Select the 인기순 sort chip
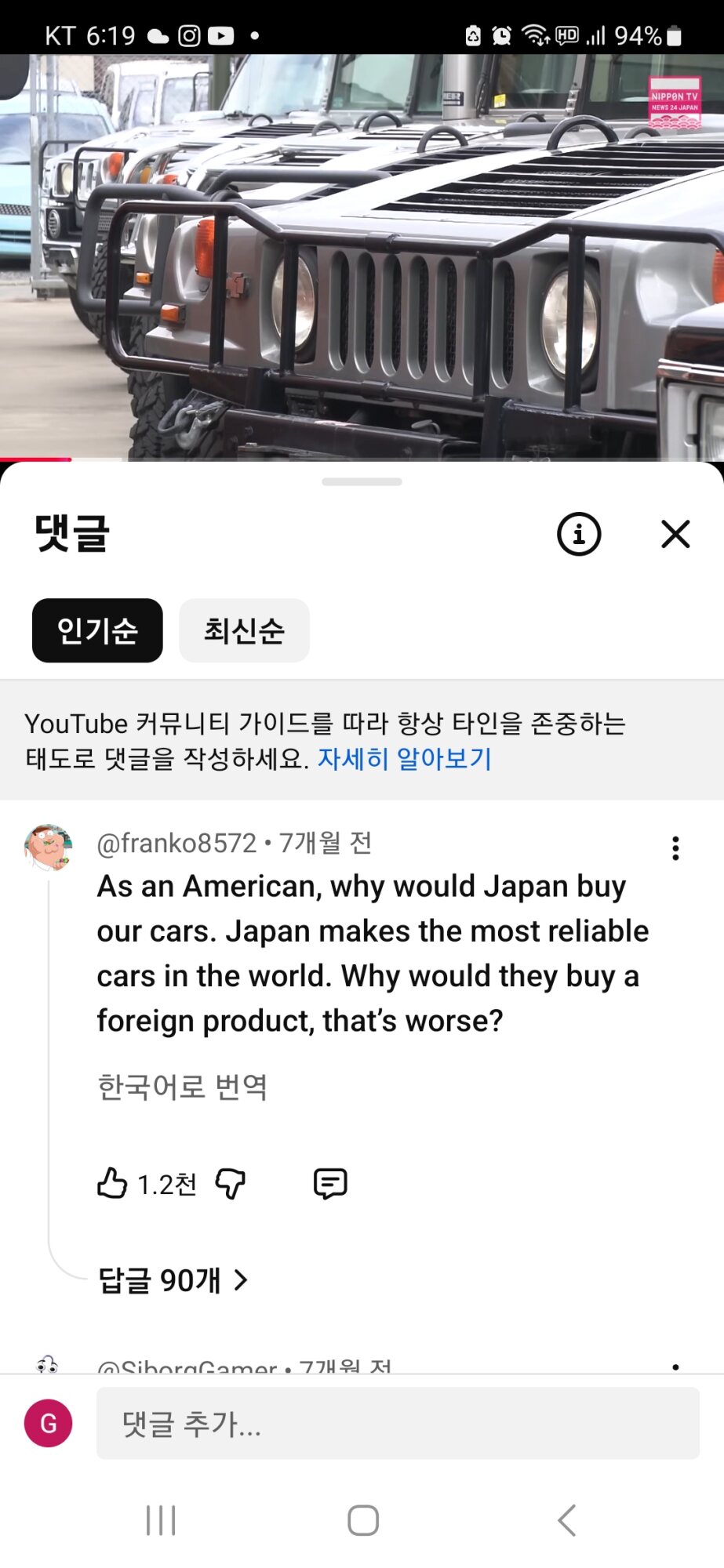The width and height of the screenshot is (724, 1568). (x=97, y=630)
